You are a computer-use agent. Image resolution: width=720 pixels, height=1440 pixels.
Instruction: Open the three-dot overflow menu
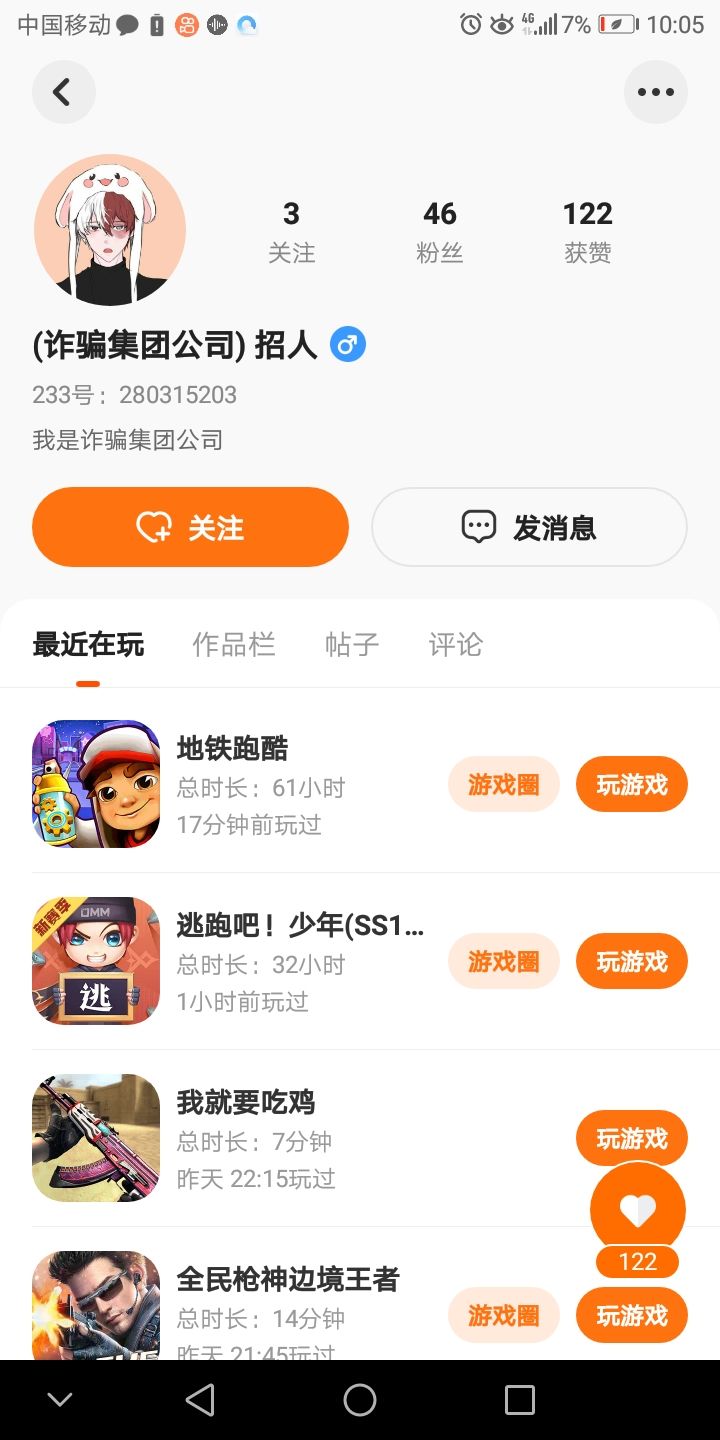(x=656, y=92)
